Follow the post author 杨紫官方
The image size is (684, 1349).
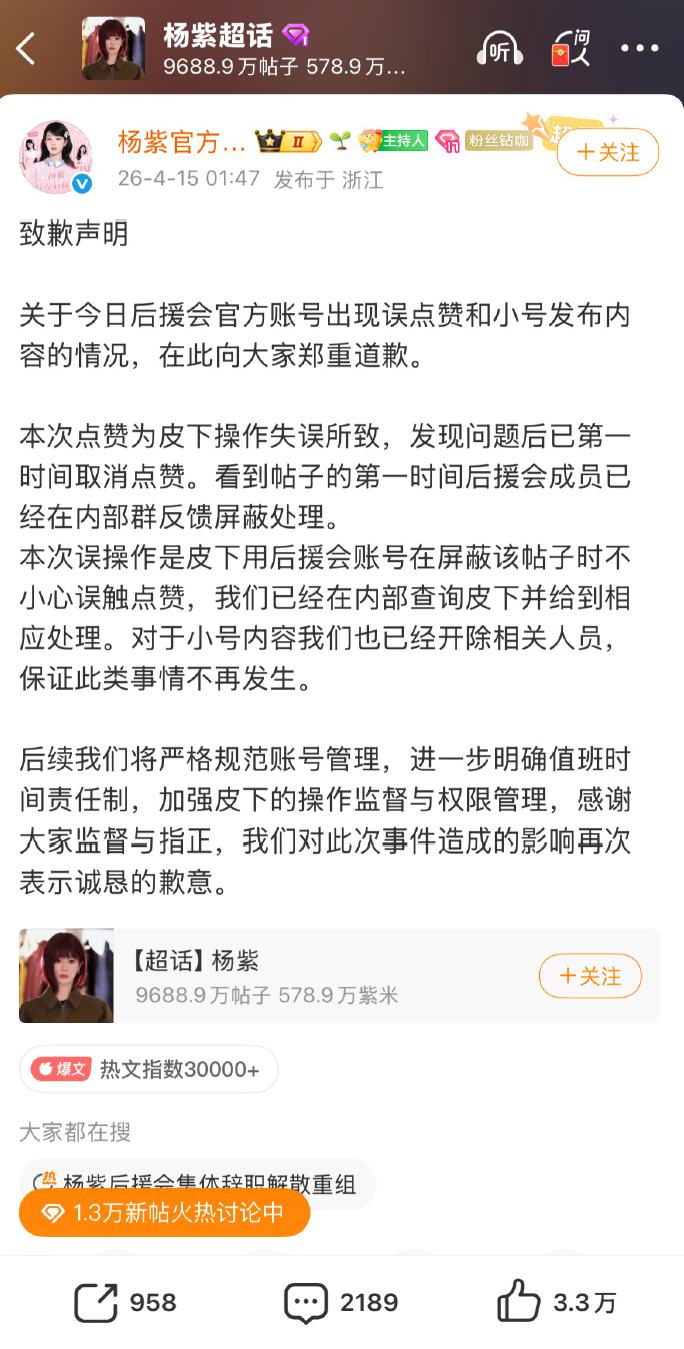tap(607, 153)
